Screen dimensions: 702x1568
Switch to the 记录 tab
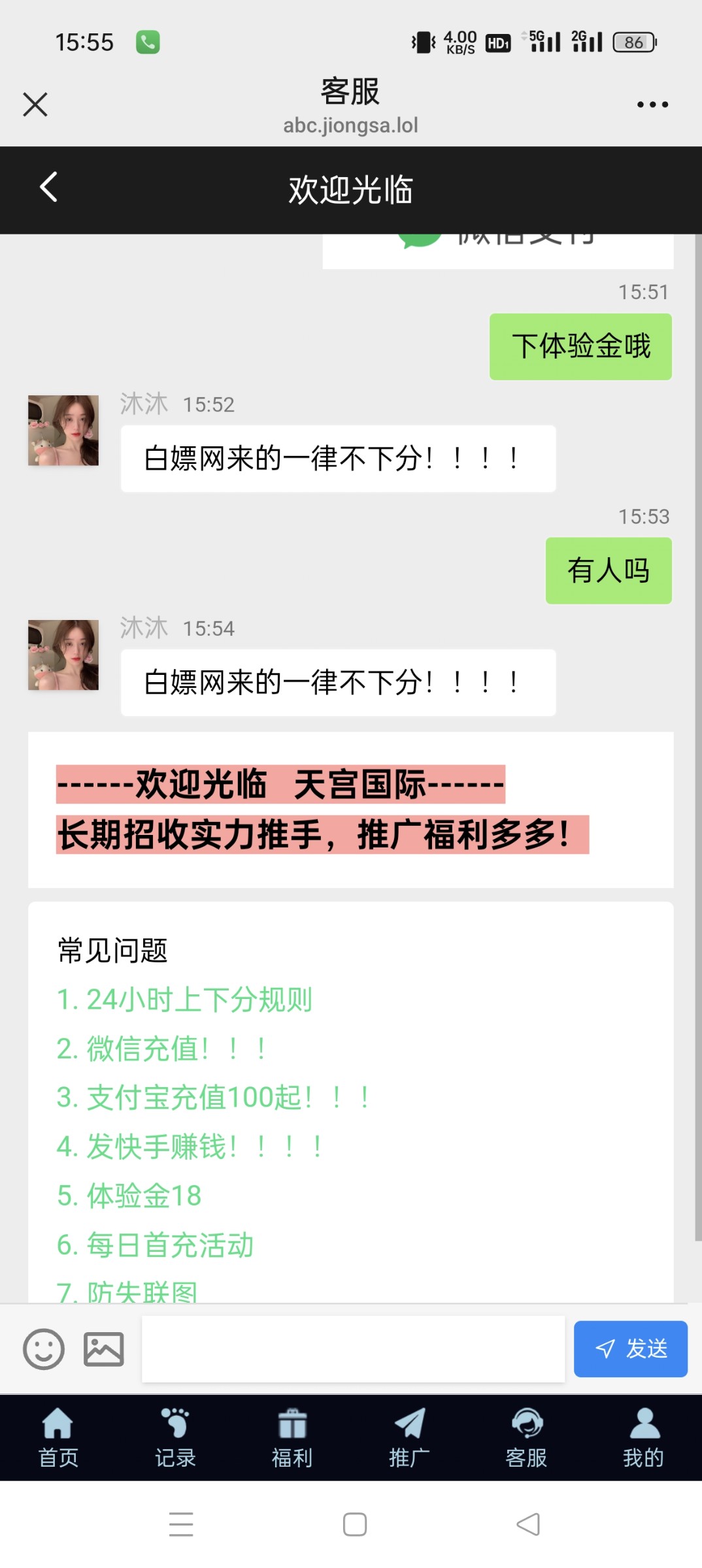click(175, 1437)
